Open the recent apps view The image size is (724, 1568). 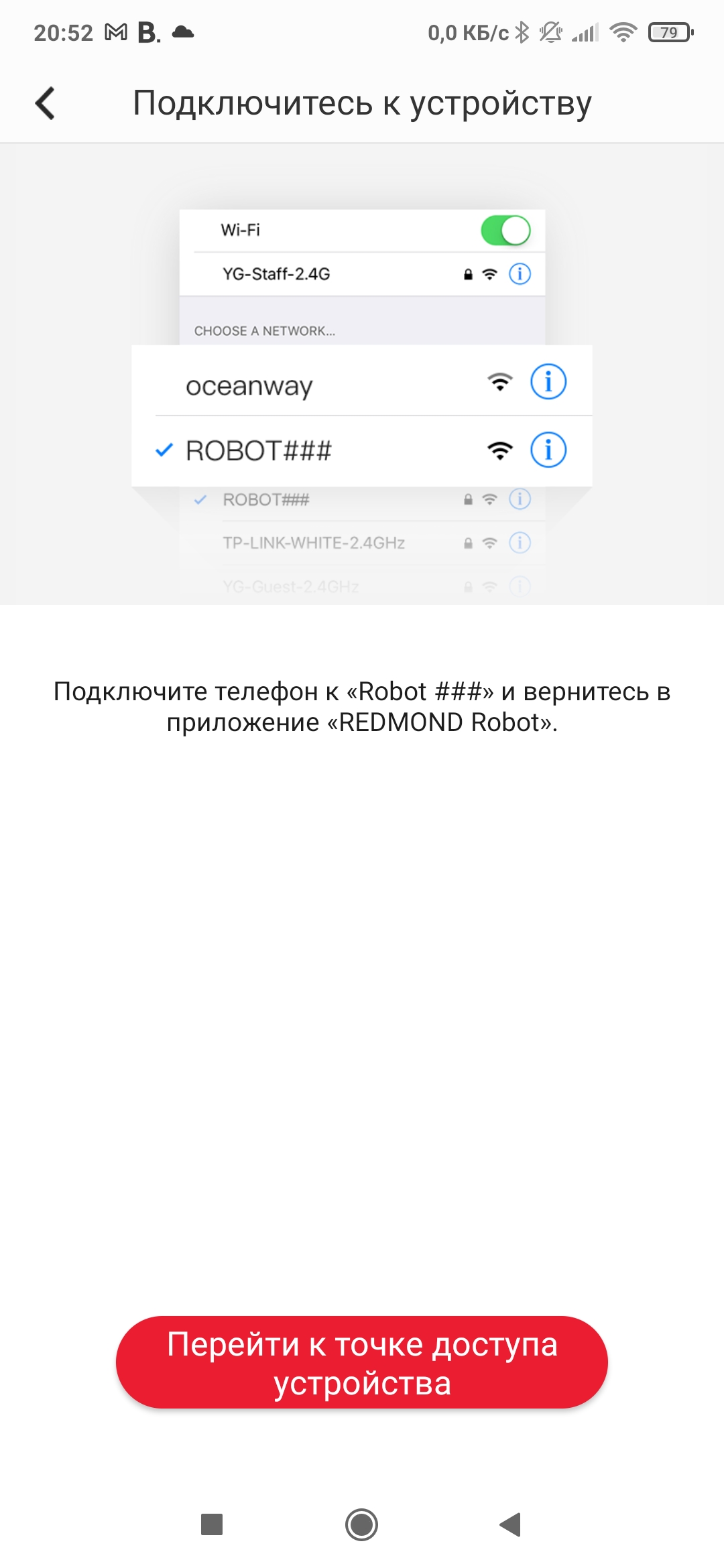coord(212,1524)
